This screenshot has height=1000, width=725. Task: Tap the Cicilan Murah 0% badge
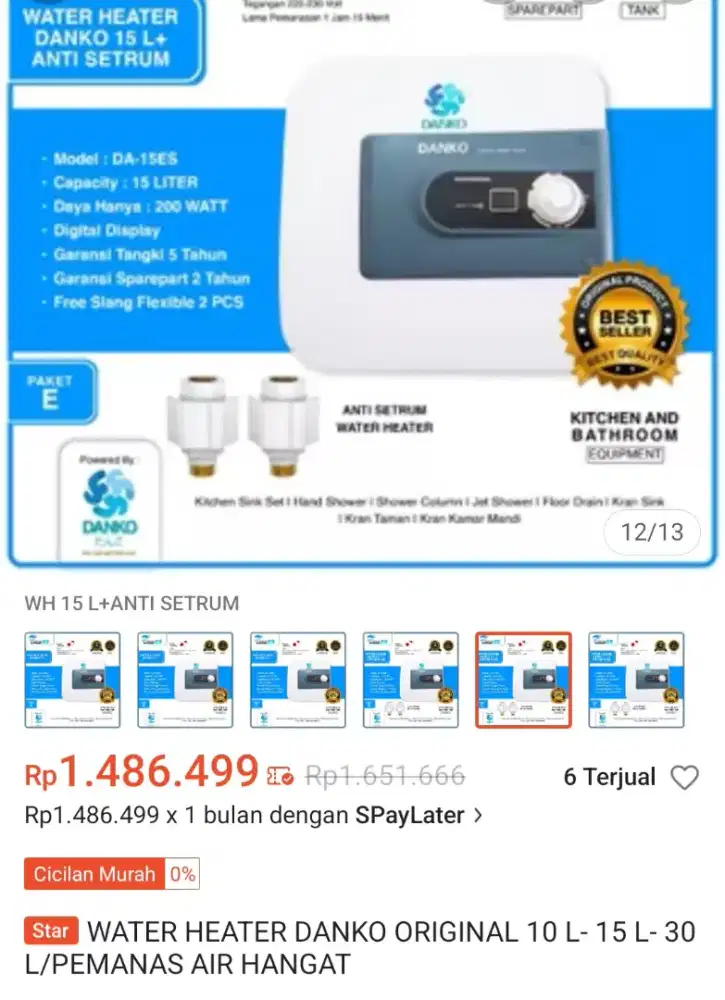pos(111,874)
